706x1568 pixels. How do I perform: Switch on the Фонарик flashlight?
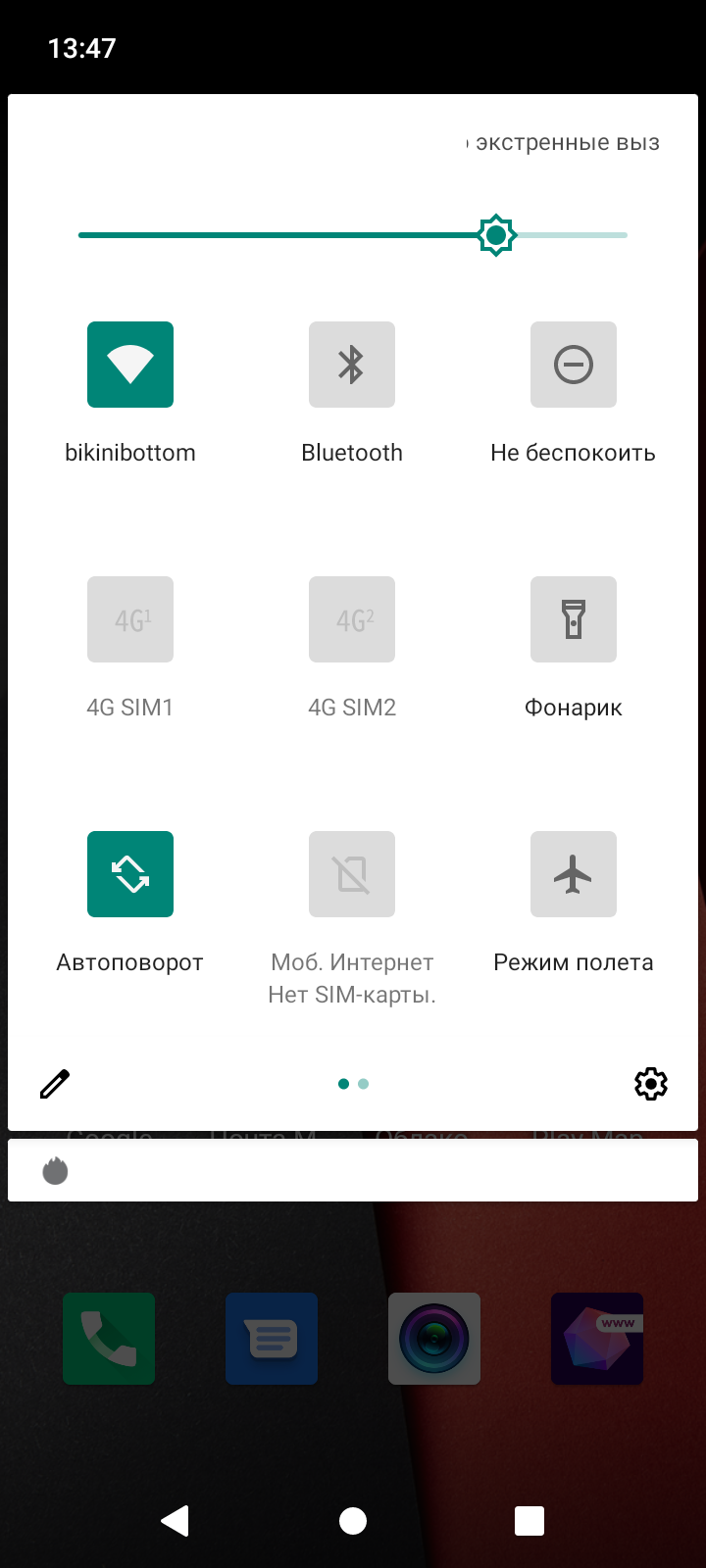574,619
